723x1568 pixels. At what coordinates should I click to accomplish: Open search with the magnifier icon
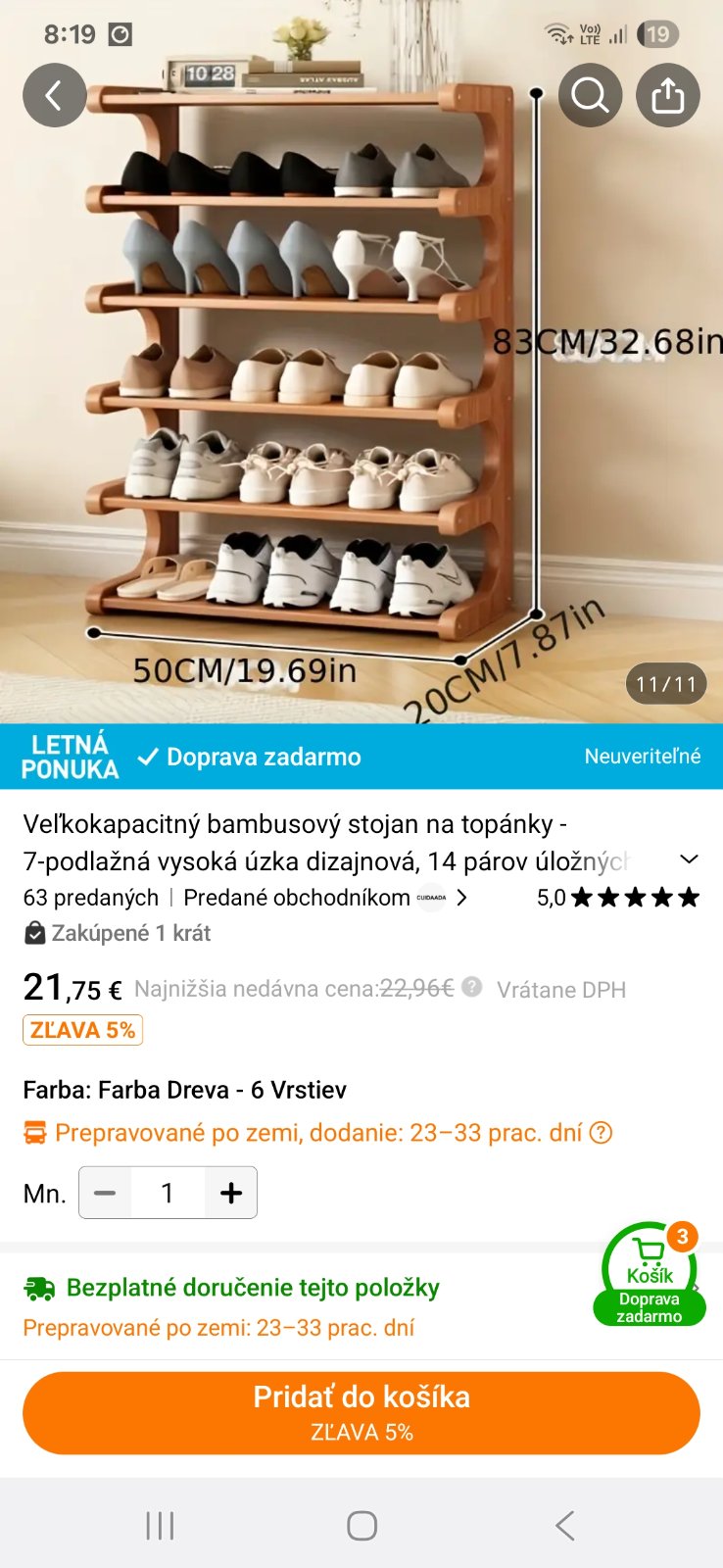pyautogui.click(x=590, y=95)
